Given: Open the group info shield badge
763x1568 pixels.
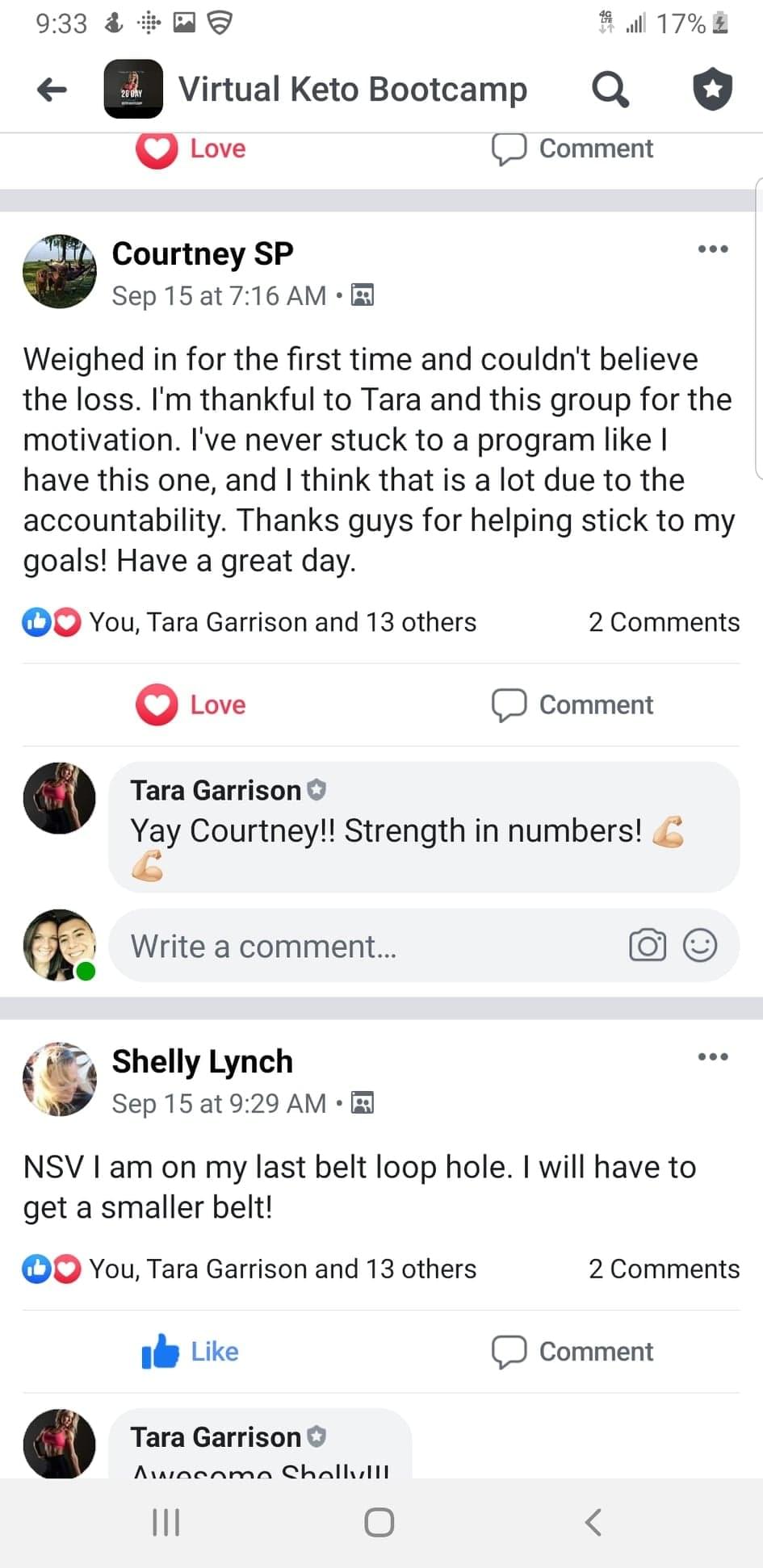Looking at the screenshot, I should click(x=712, y=90).
